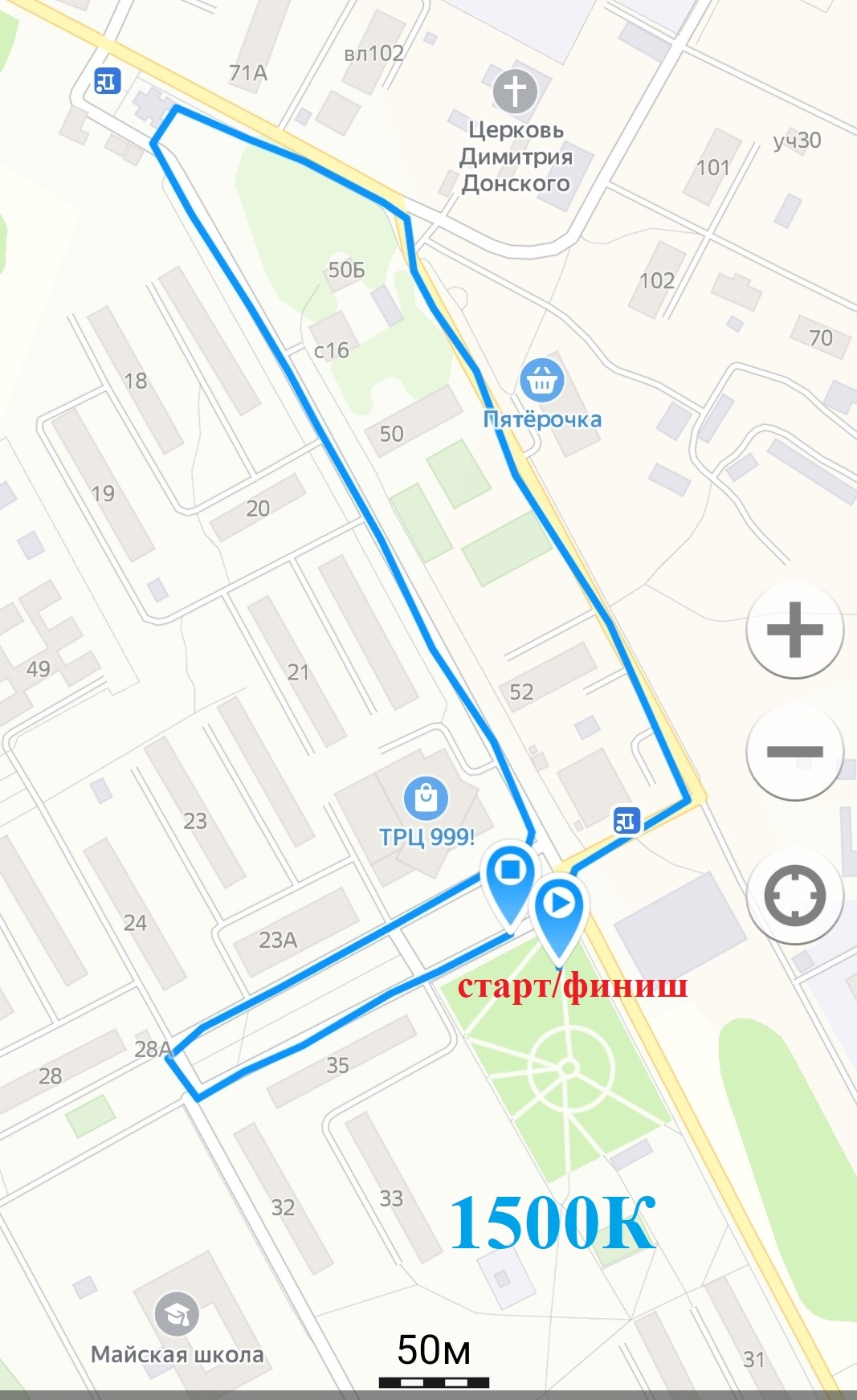Open the bus stop near building 52
Screen dimensions: 857x1400
pos(626,821)
